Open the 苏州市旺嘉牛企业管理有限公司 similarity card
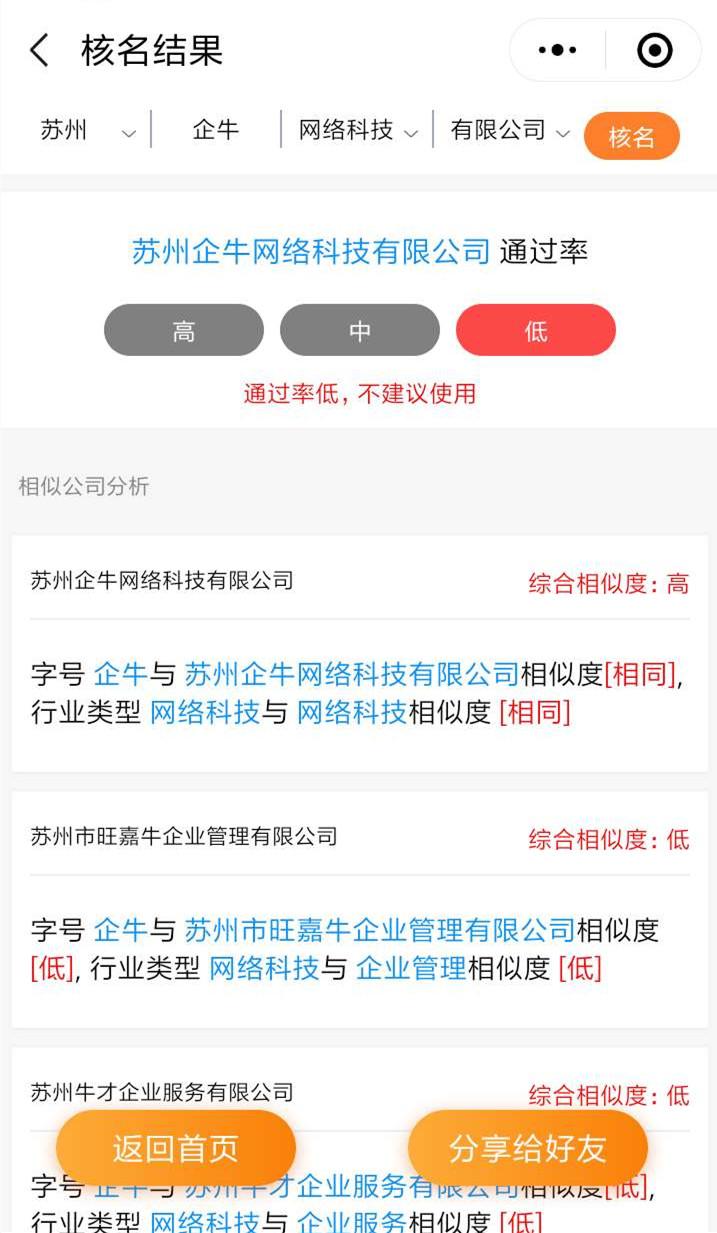The image size is (717, 1233). pyautogui.click(x=359, y=908)
